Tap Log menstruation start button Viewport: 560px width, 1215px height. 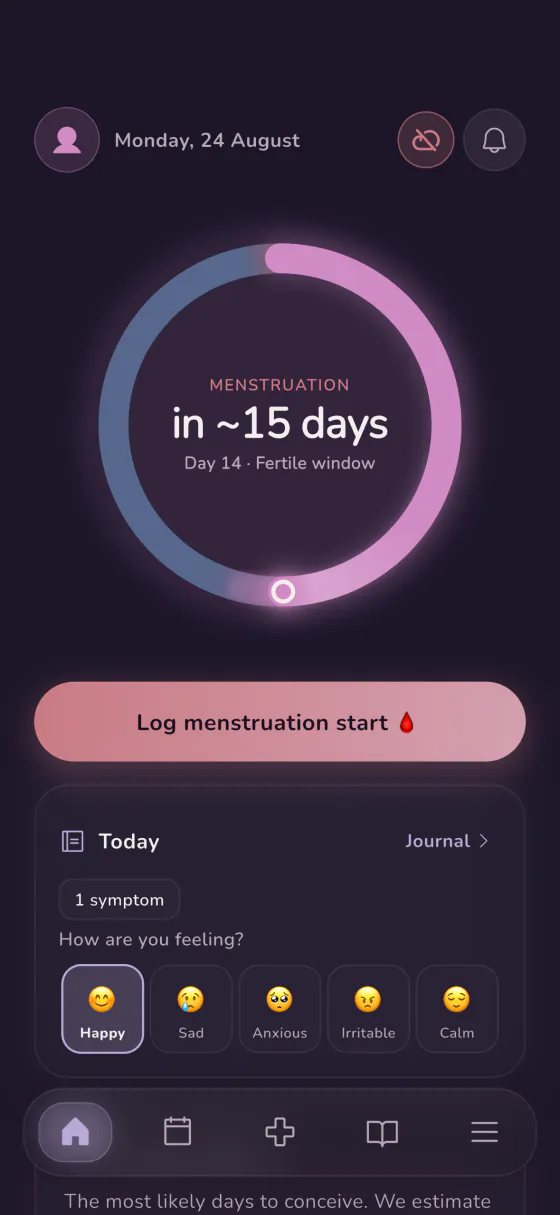280,722
